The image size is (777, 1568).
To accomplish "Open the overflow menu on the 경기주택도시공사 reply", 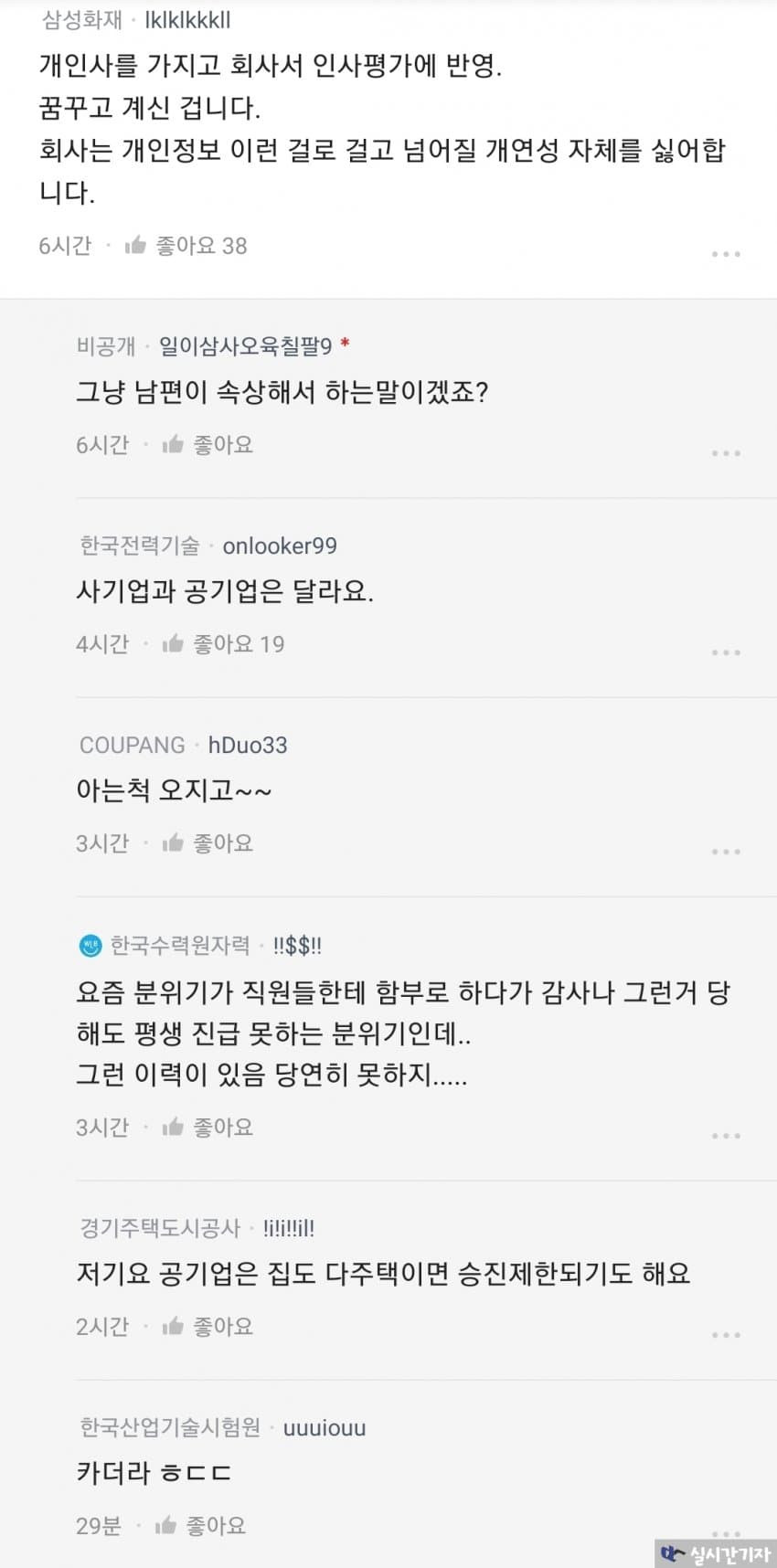I will click(725, 1335).
